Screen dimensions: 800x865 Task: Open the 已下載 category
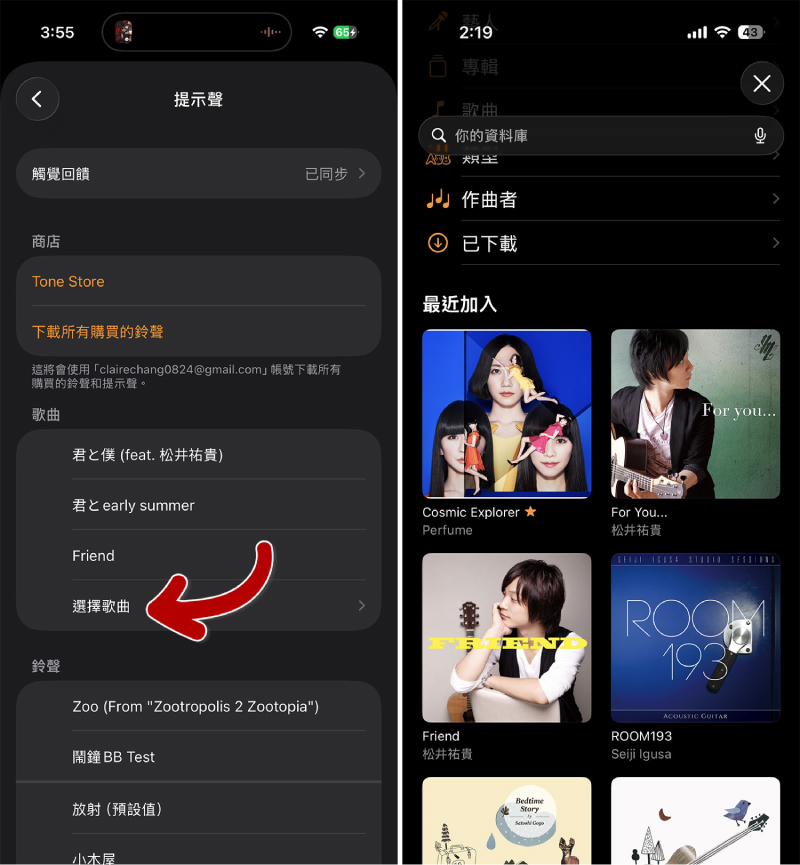pos(600,243)
